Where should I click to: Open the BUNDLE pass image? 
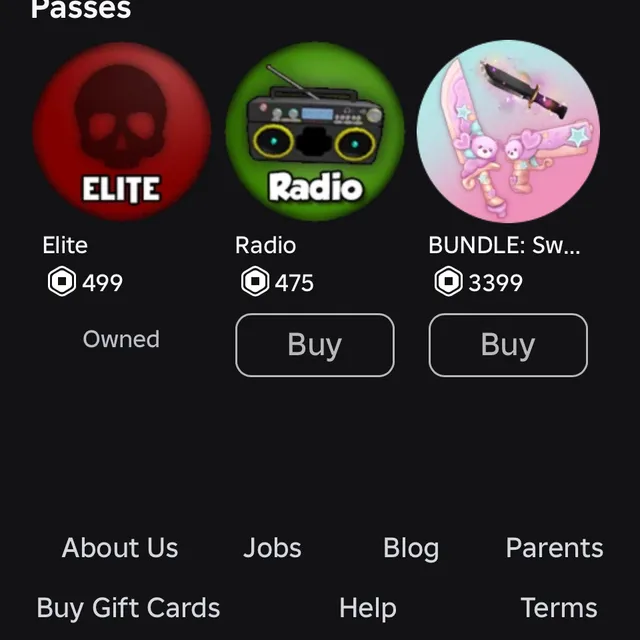point(508,132)
